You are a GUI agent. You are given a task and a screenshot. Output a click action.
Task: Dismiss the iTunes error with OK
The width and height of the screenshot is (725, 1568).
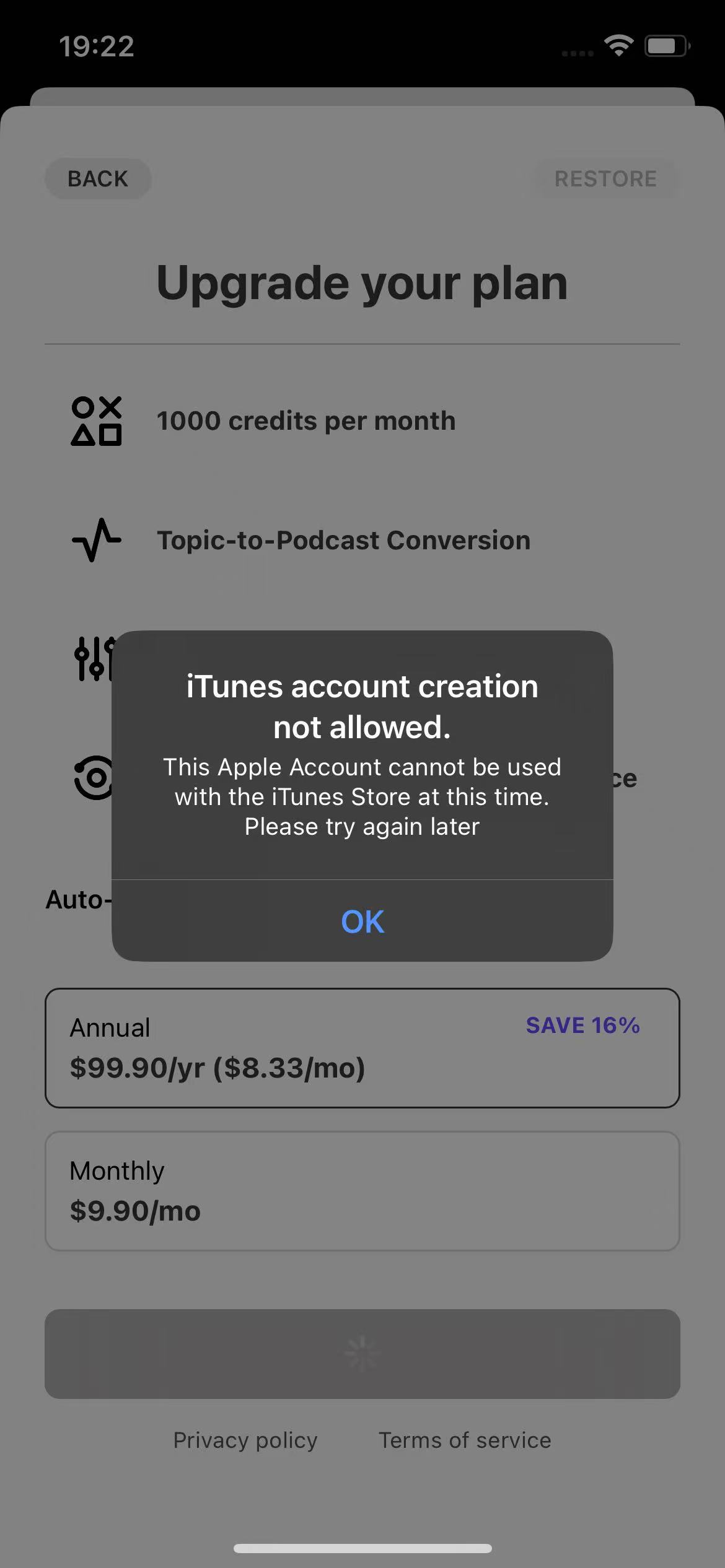[362, 921]
